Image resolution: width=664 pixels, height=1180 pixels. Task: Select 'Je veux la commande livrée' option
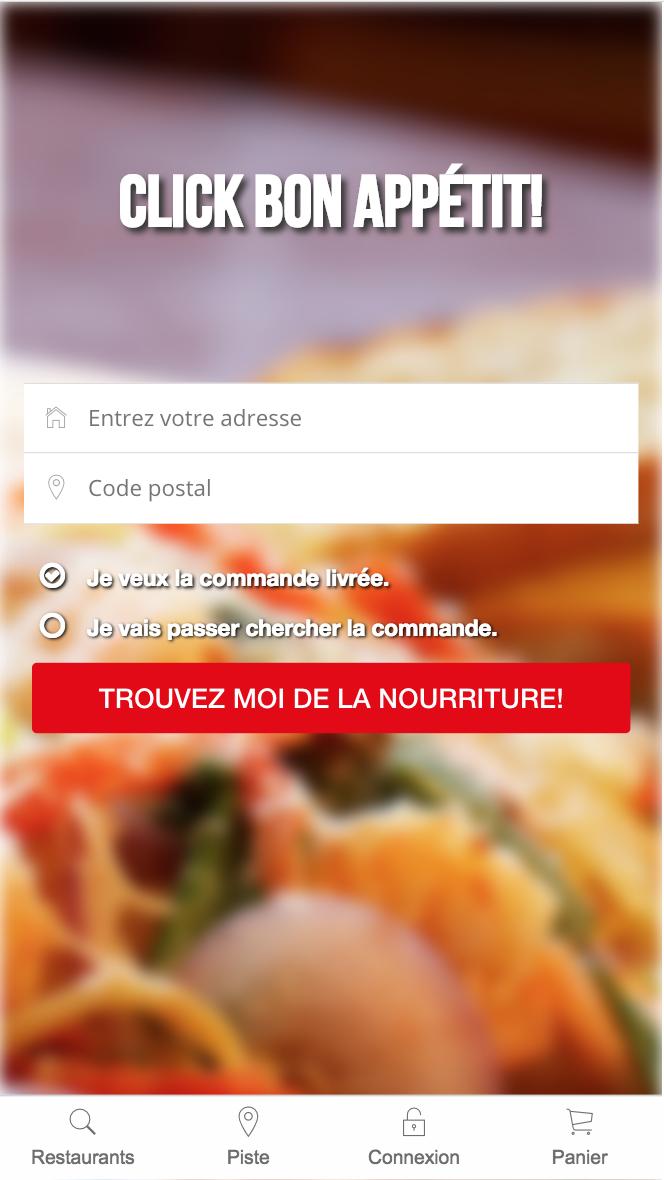click(53, 576)
